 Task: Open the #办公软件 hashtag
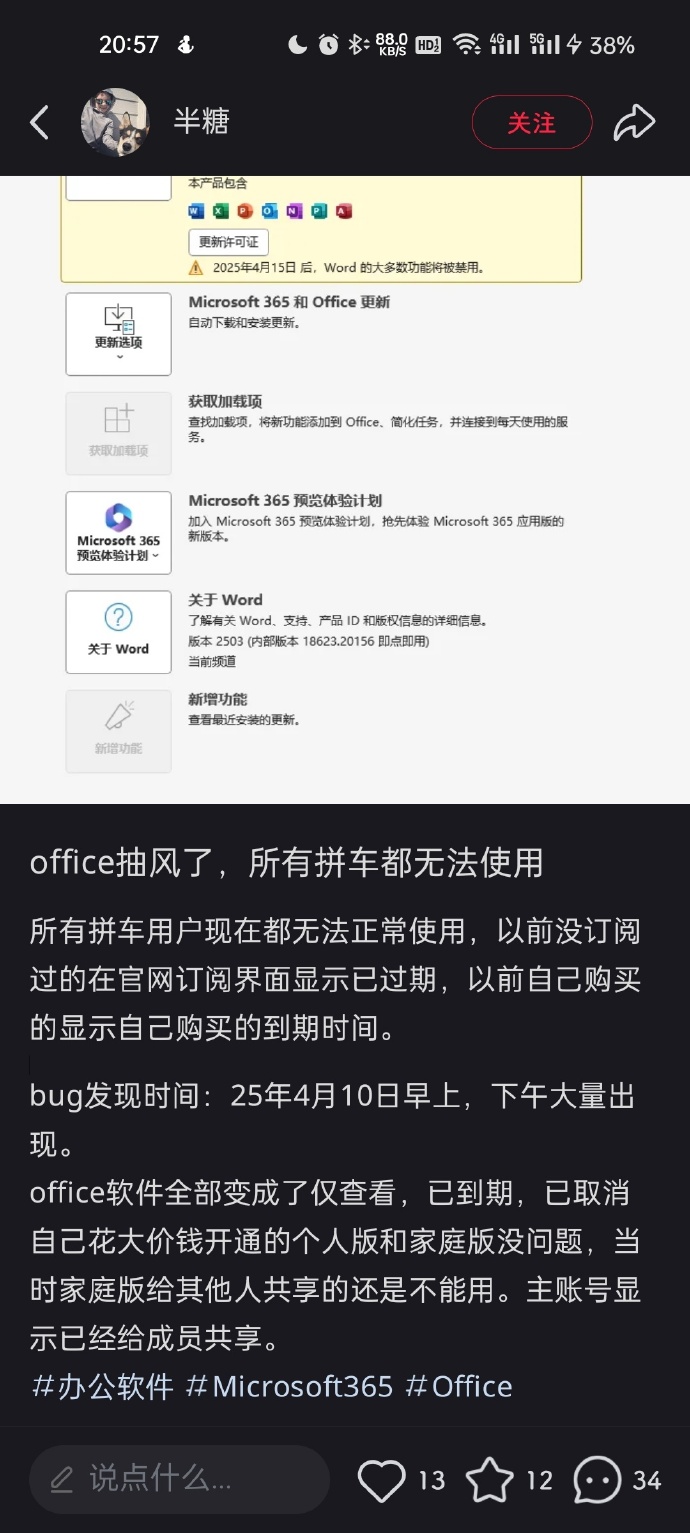pyautogui.click(x=102, y=1386)
